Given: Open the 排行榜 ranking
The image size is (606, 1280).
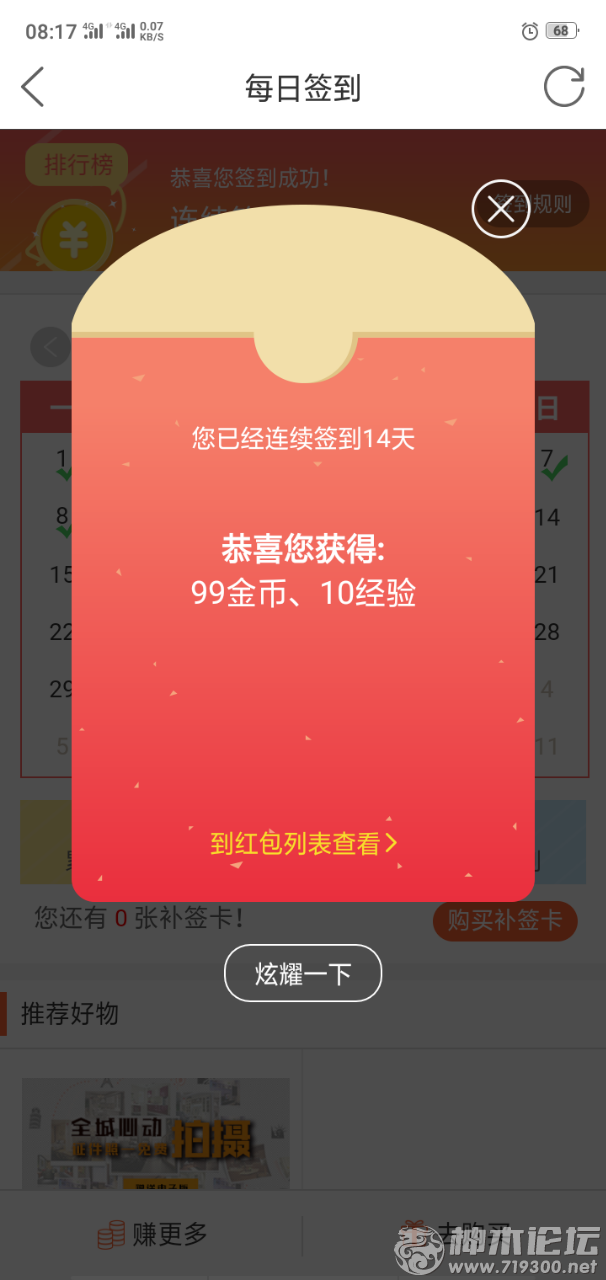Looking at the screenshot, I should (77, 164).
